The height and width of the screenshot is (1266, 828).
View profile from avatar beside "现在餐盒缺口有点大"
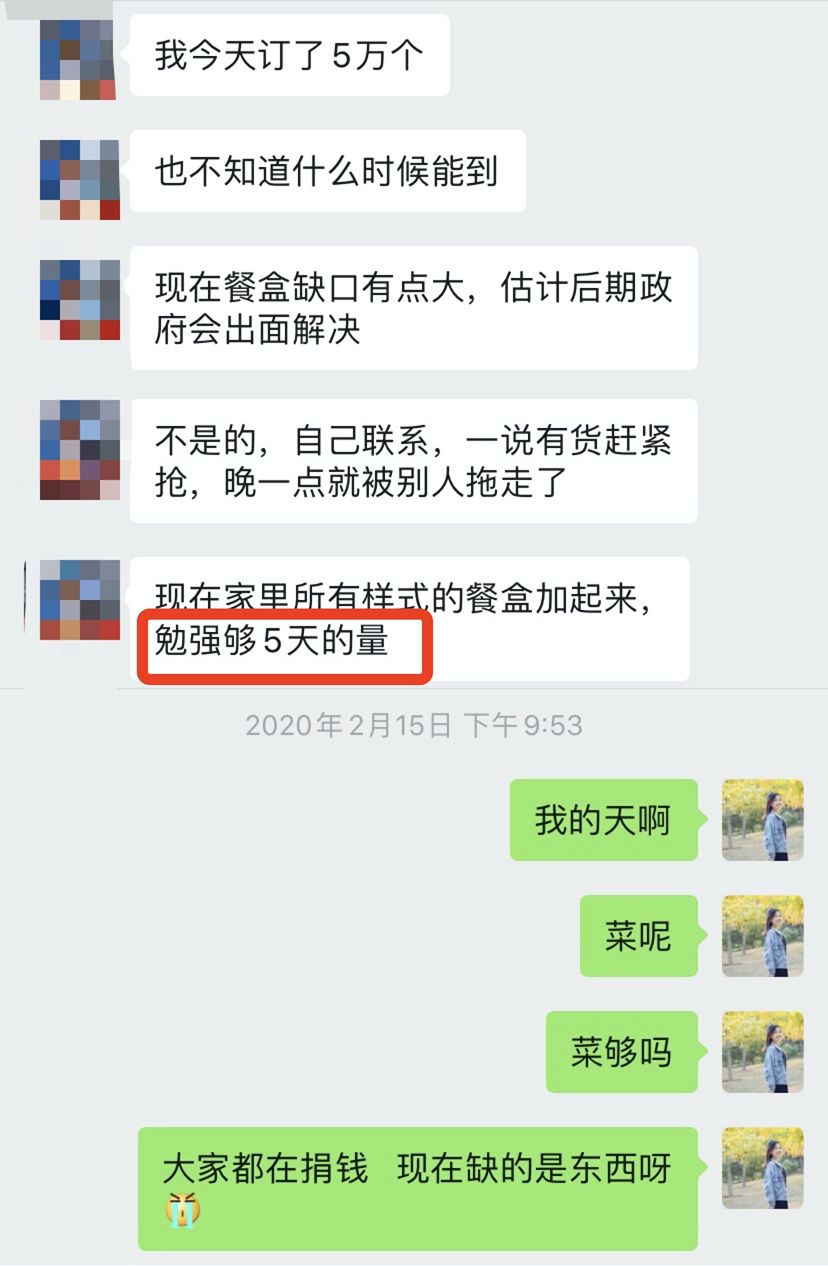[79, 299]
